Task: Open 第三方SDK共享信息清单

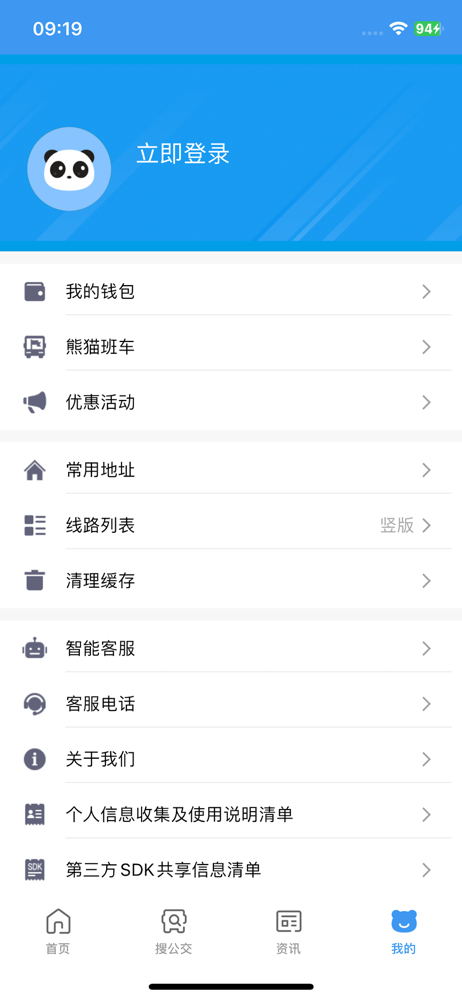Action: 231,870
